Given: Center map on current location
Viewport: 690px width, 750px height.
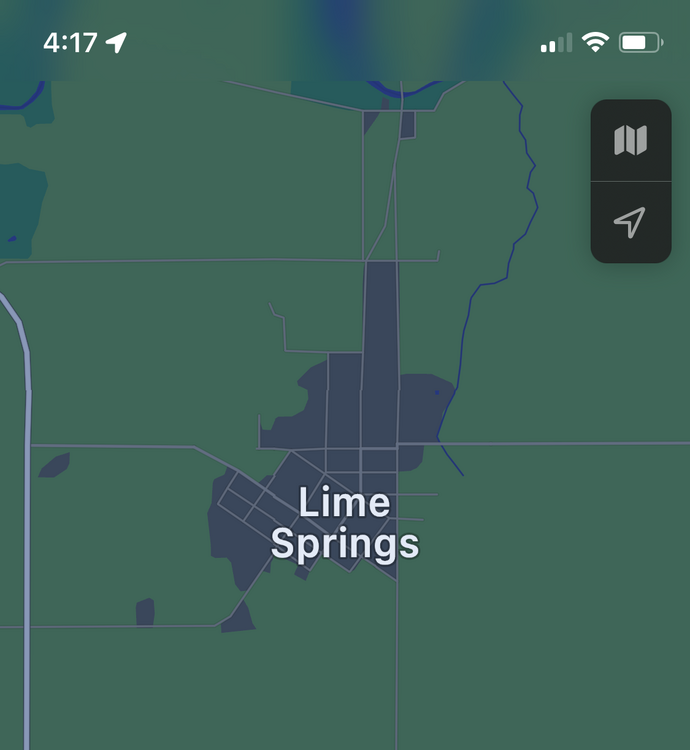Looking at the screenshot, I should click(x=630, y=222).
